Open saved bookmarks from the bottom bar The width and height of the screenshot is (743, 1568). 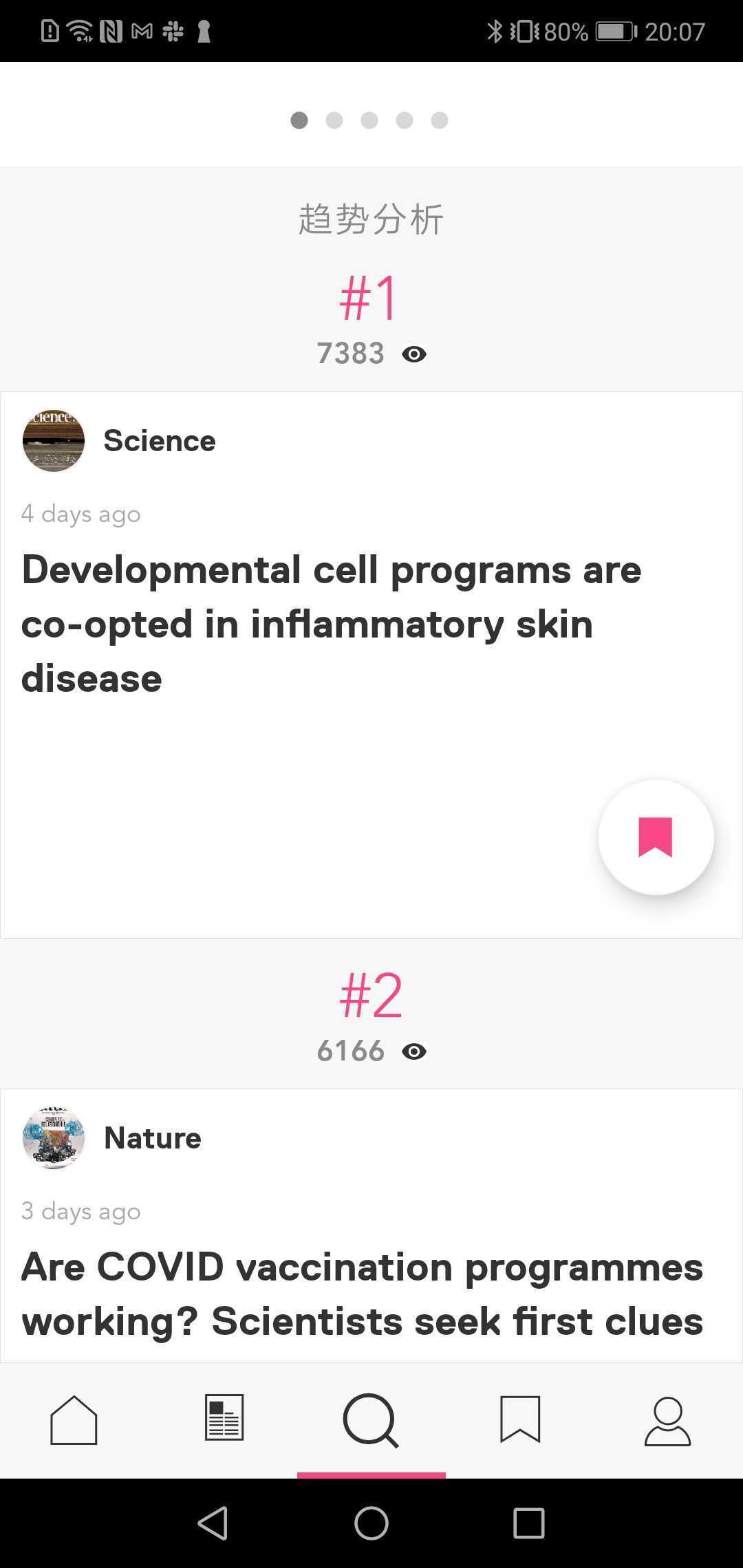pyautogui.click(x=519, y=1419)
